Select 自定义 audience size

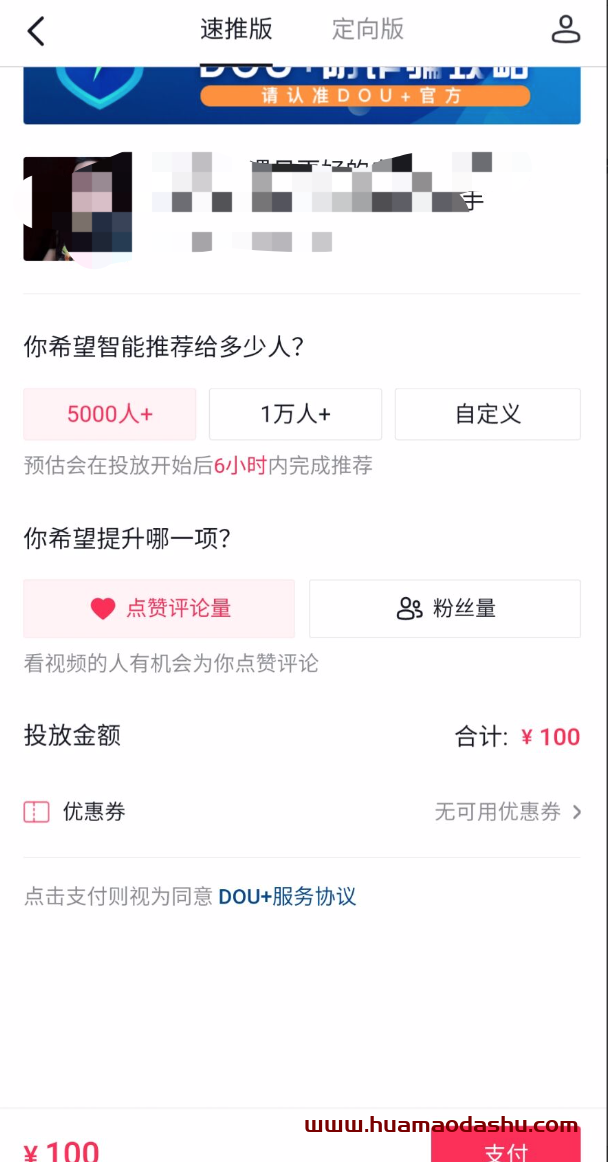488,414
